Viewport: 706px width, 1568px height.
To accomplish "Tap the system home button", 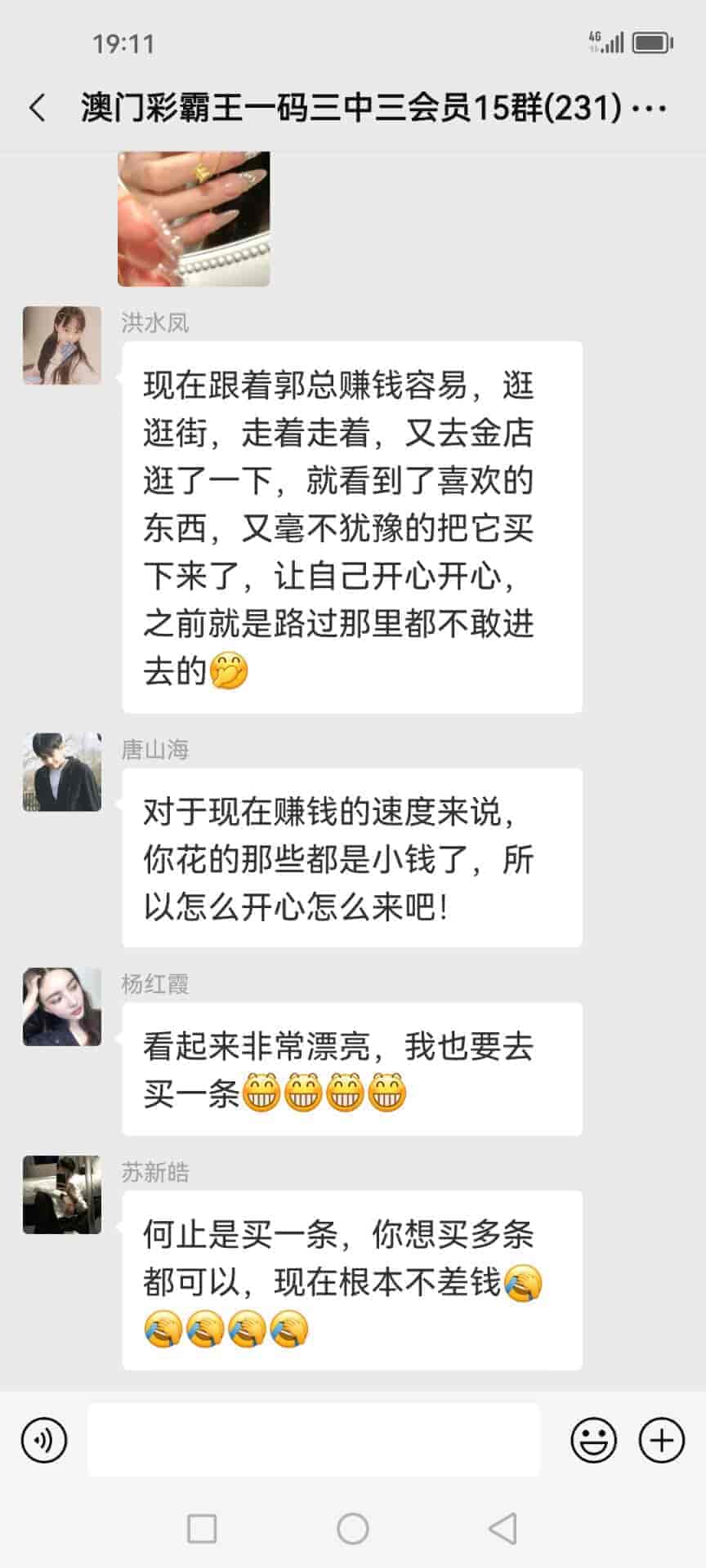I will click(x=353, y=1528).
